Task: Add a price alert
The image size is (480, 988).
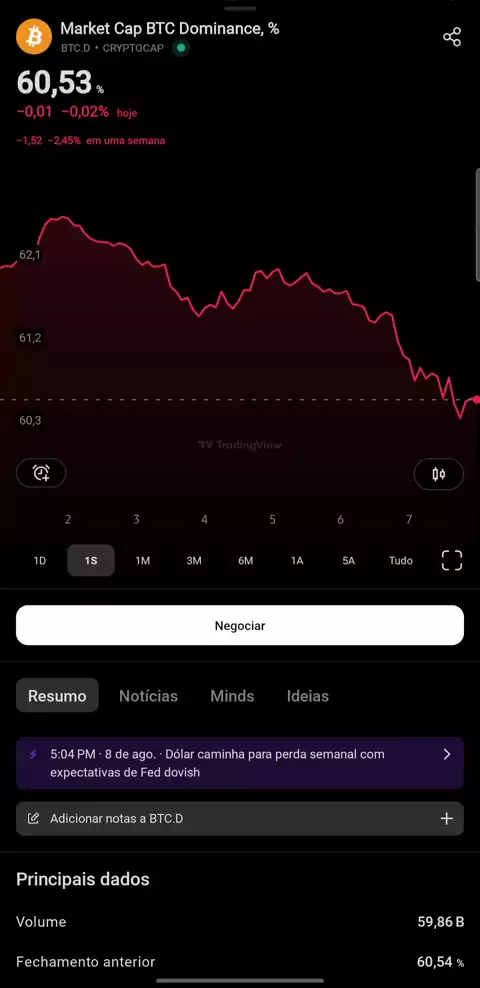Action: pyautogui.click(x=41, y=473)
